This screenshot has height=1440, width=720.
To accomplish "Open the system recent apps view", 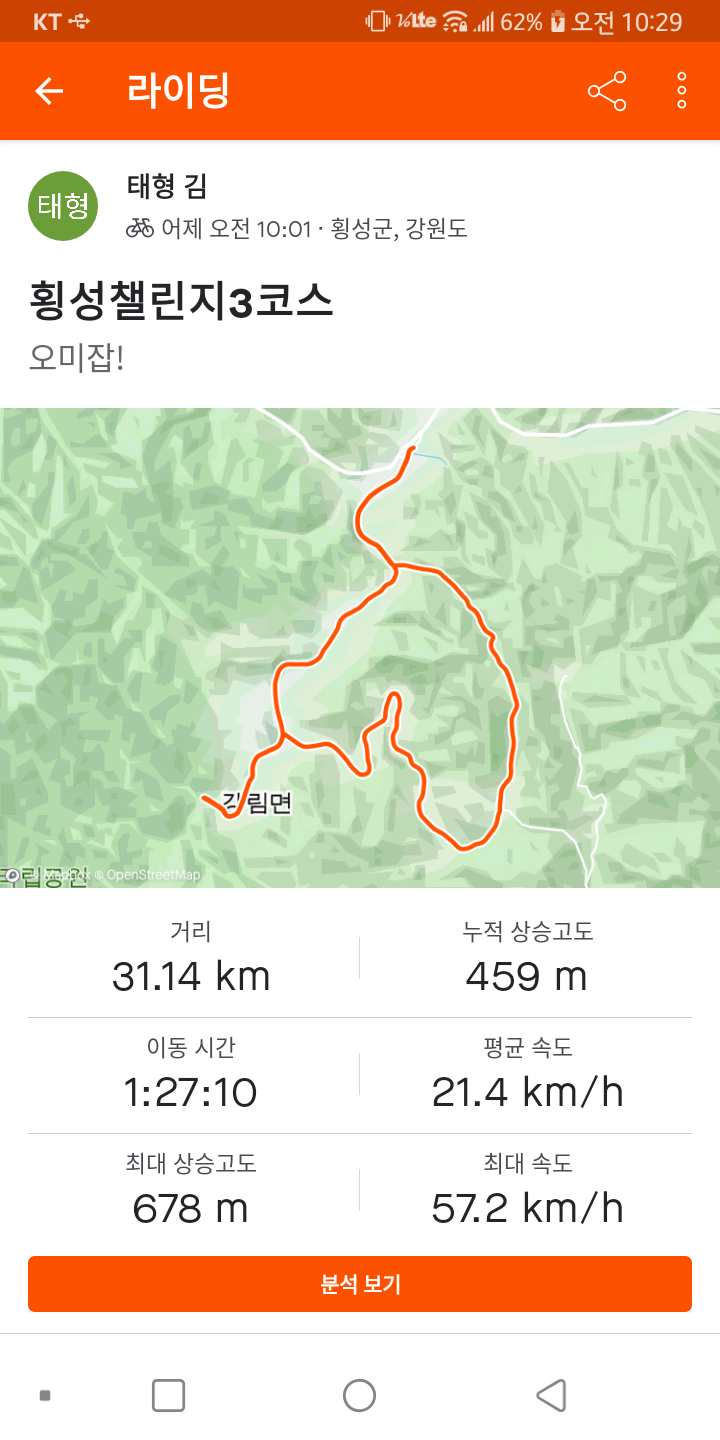I will point(168,1395).
